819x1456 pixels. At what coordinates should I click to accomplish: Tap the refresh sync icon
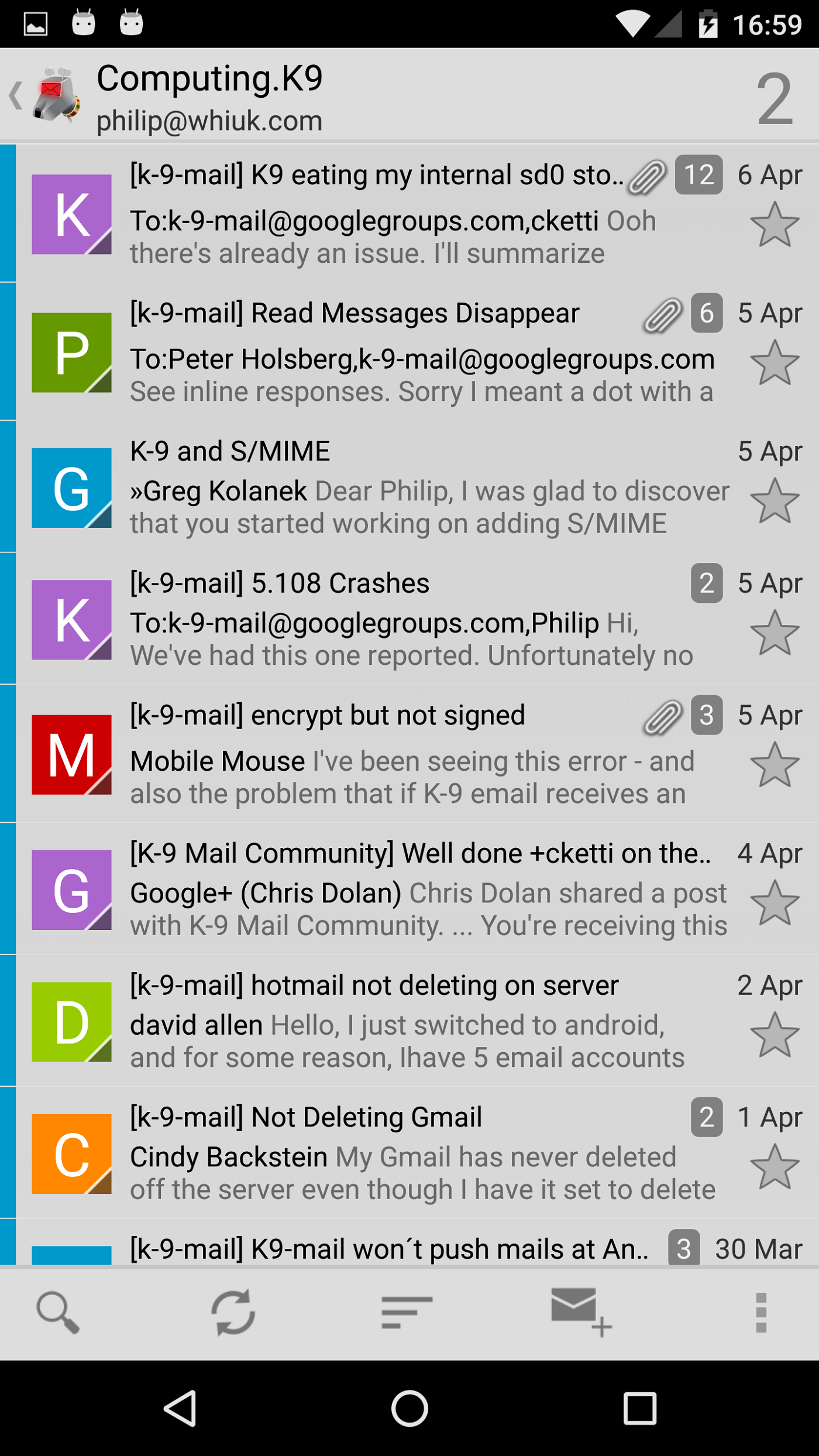coord(232,1311)
